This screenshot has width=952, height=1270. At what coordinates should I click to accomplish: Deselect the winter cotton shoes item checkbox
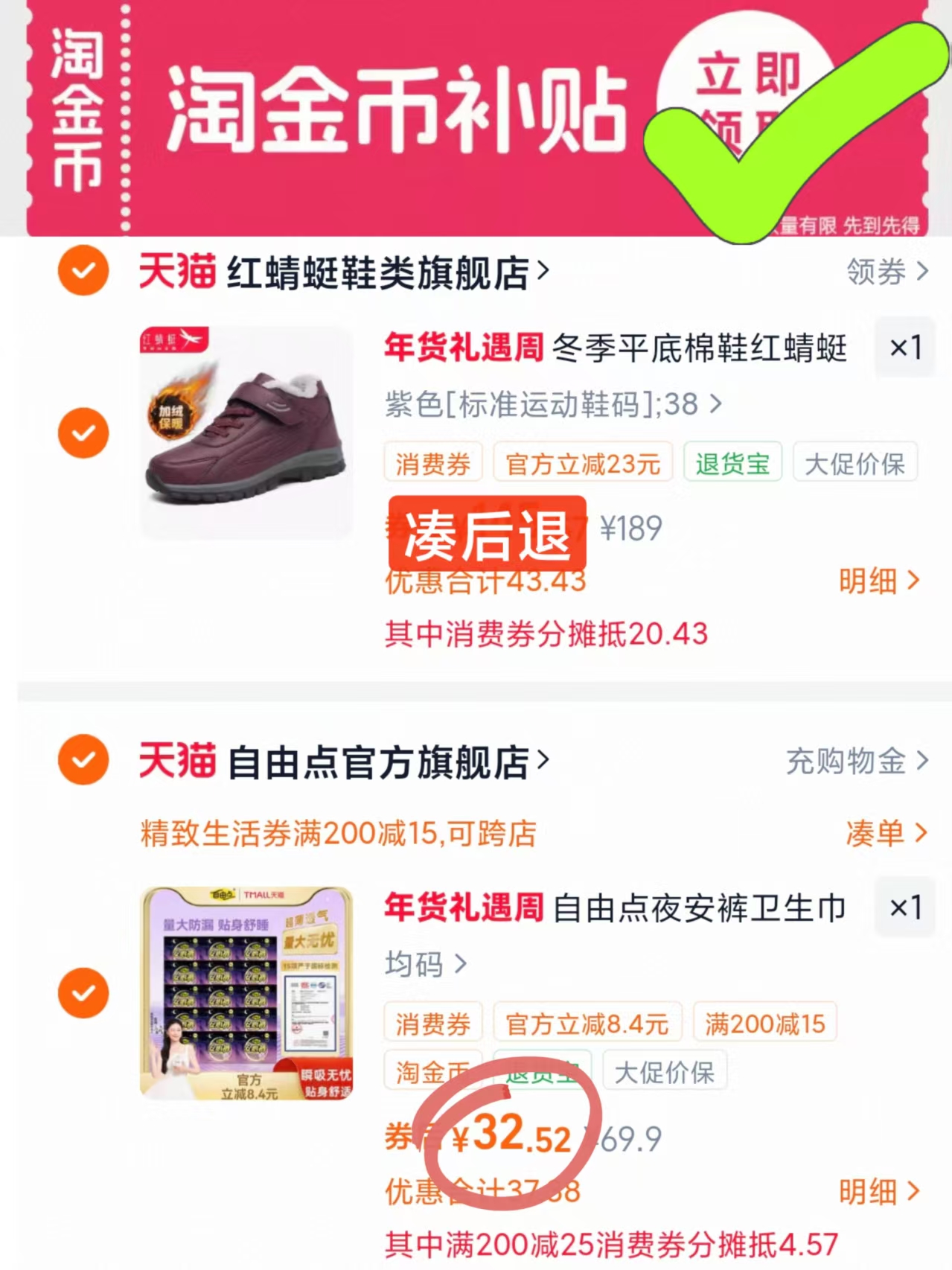click(83, 432)
